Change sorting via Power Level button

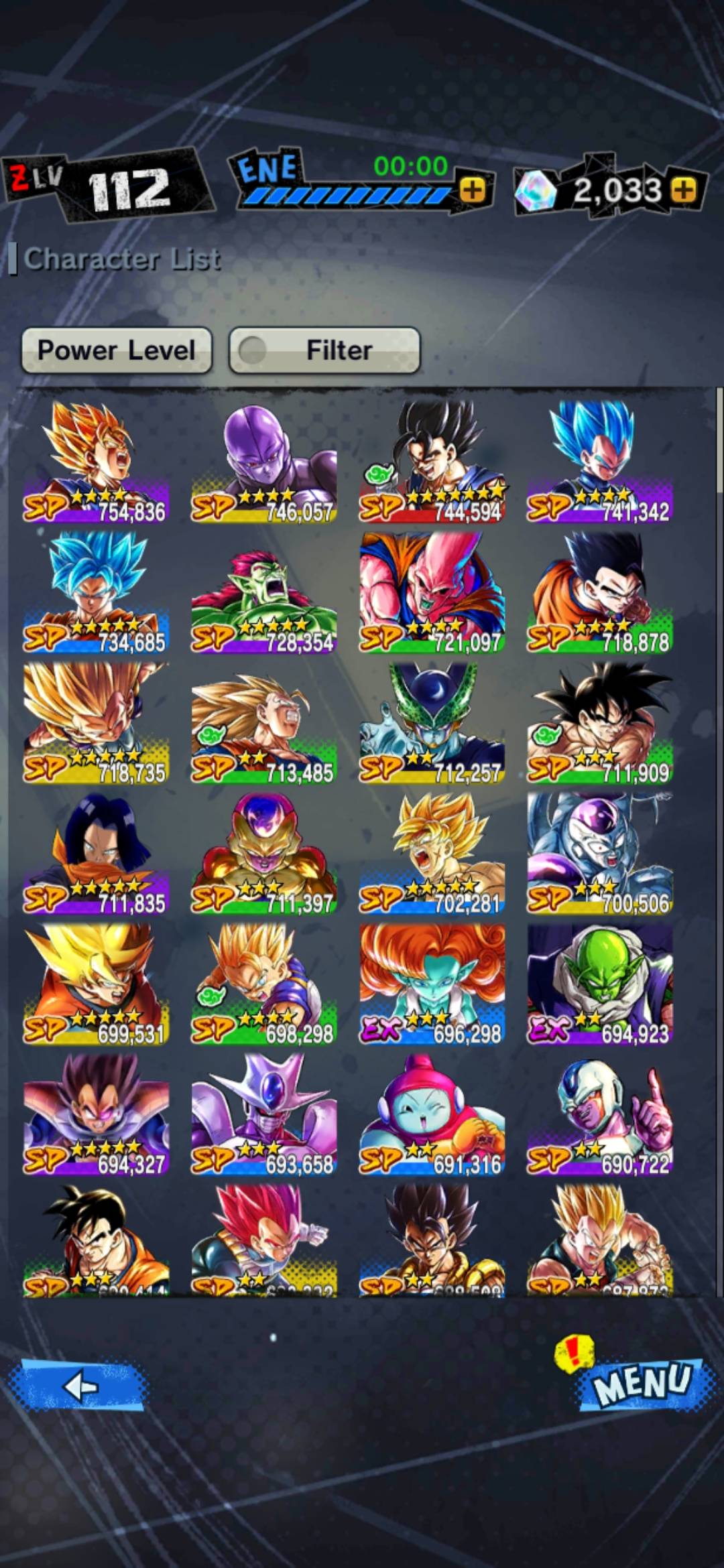[117, 350]
